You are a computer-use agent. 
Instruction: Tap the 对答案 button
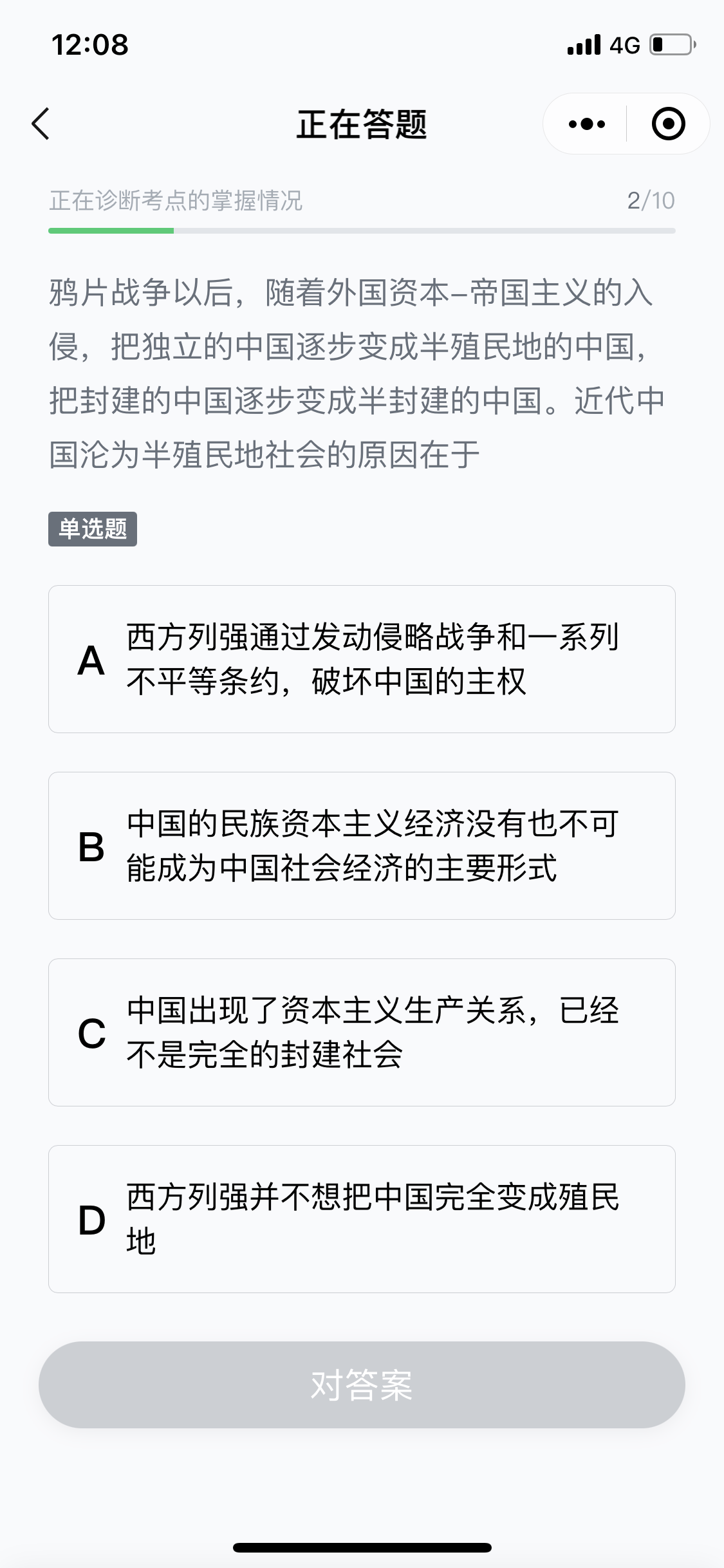pos(362,1385)
